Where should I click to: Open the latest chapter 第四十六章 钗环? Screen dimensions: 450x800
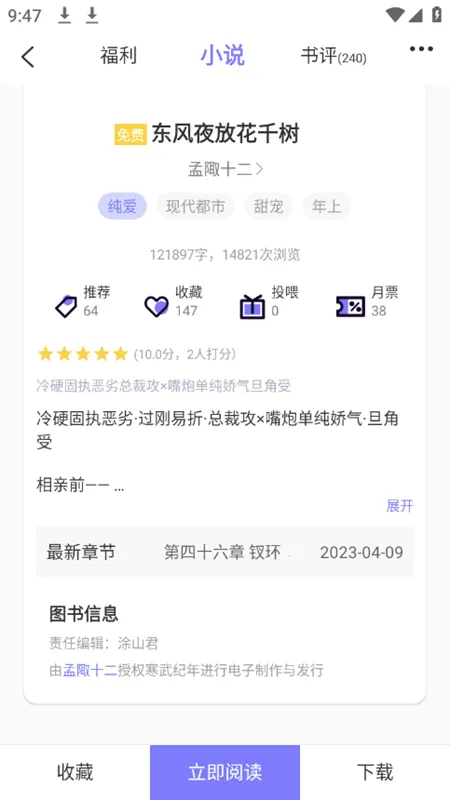[x=224, y=552]
